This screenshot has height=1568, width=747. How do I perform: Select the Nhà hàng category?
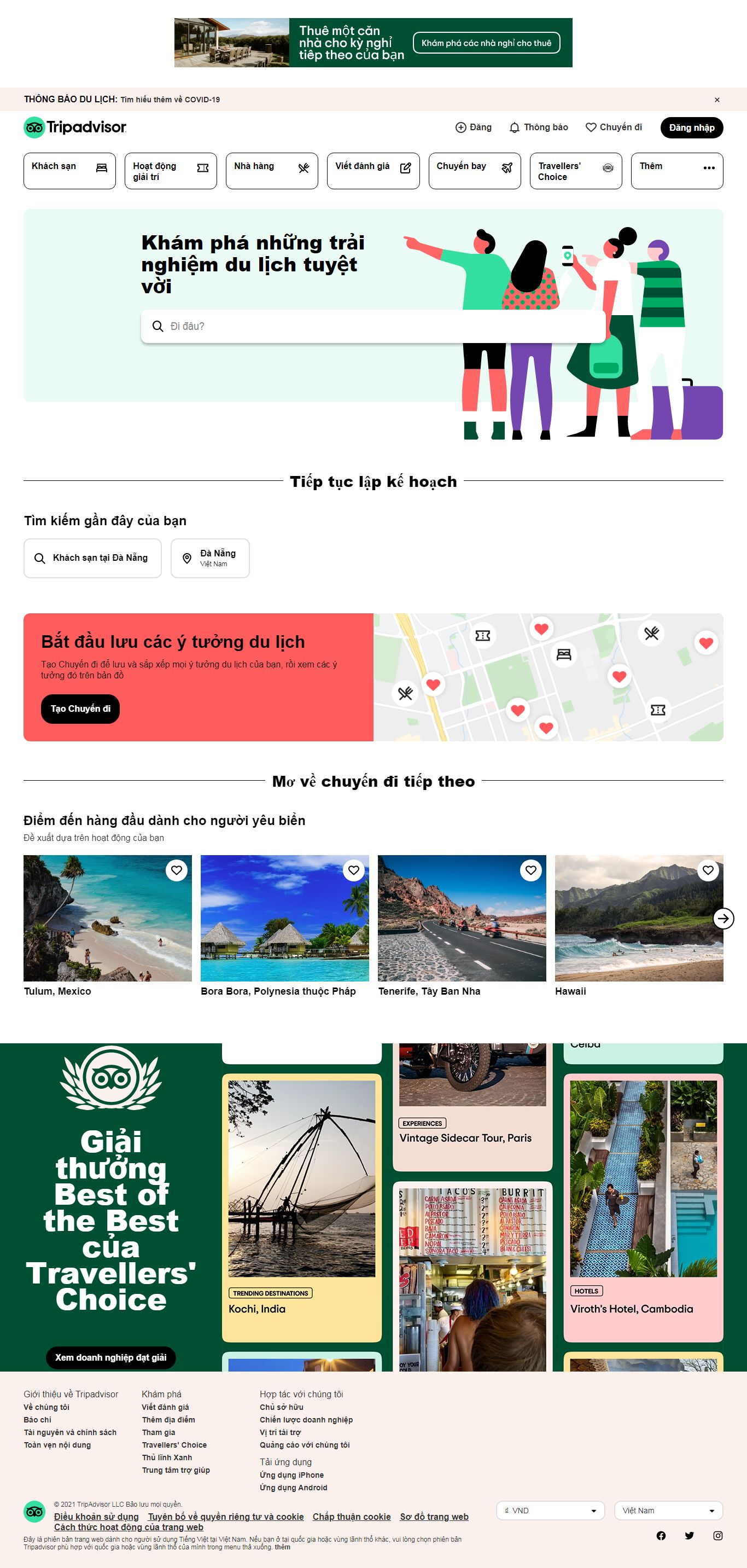point(271,171)
